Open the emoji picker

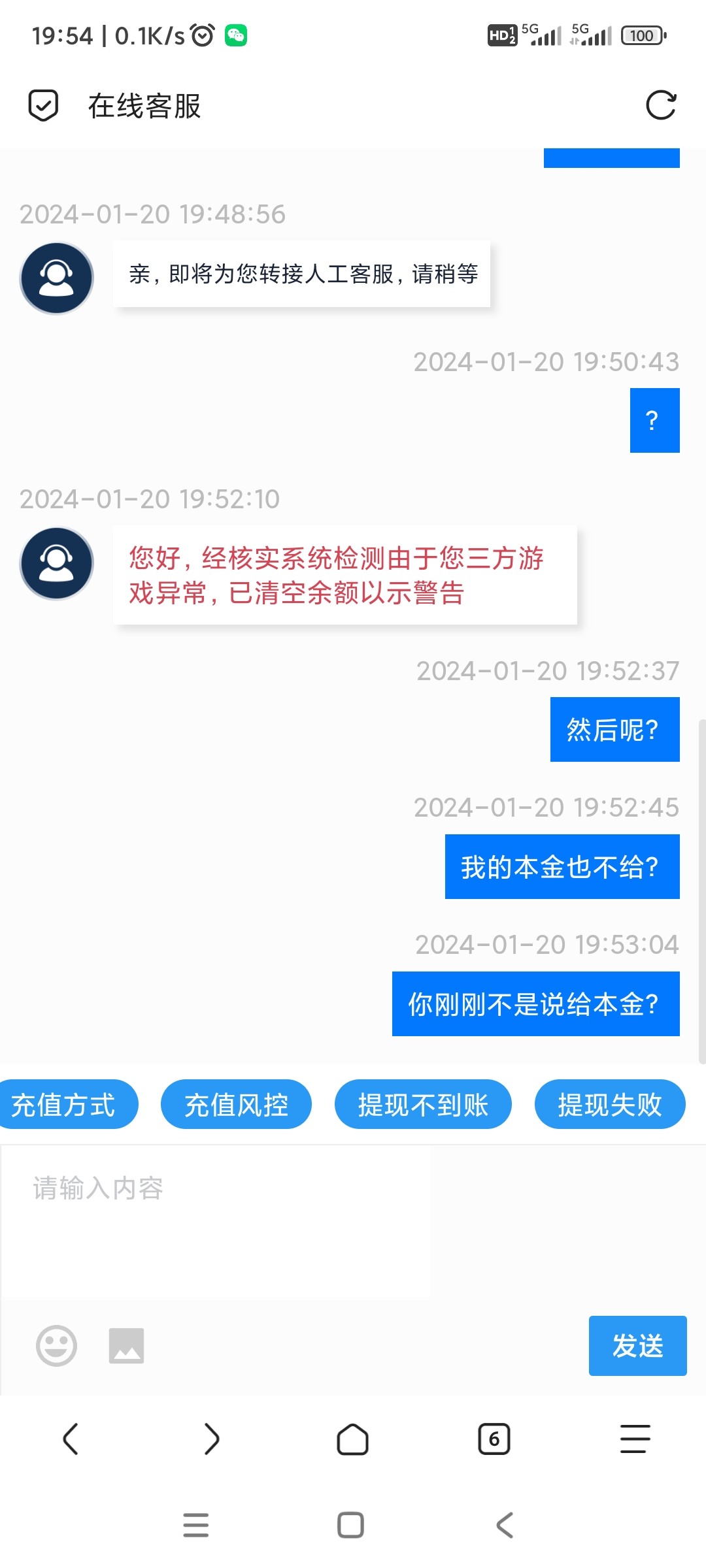[x=56, y=1345]
